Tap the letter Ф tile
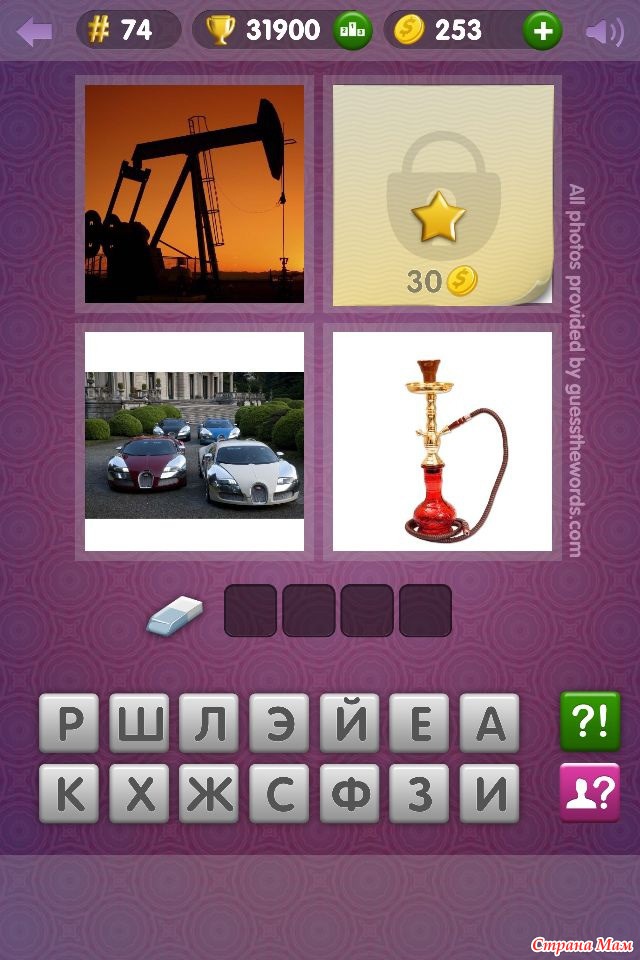Viewport: 640px width, 960px height. coord(349,793)
